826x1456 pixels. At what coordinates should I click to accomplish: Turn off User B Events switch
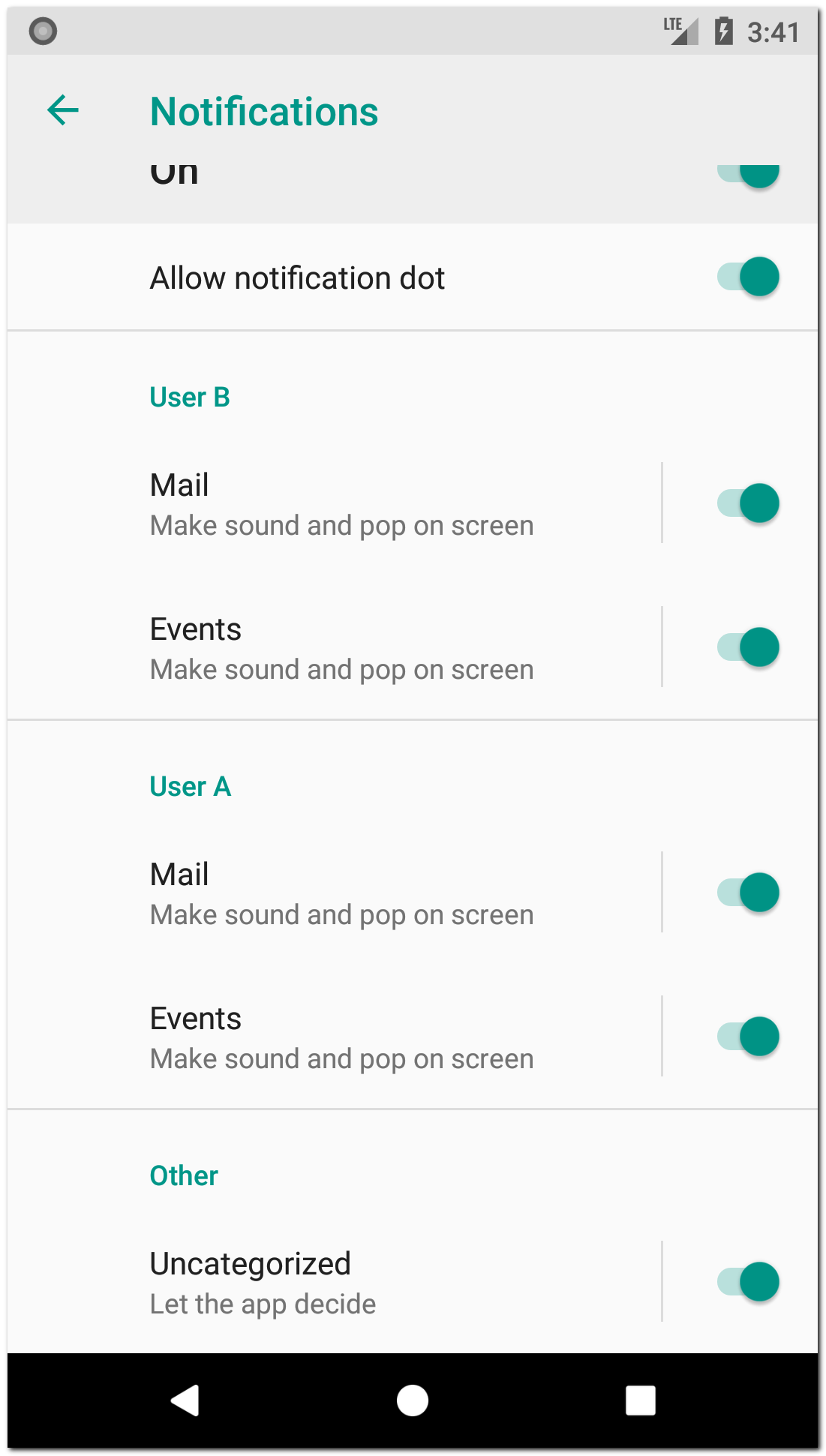[x=748, y=647]
